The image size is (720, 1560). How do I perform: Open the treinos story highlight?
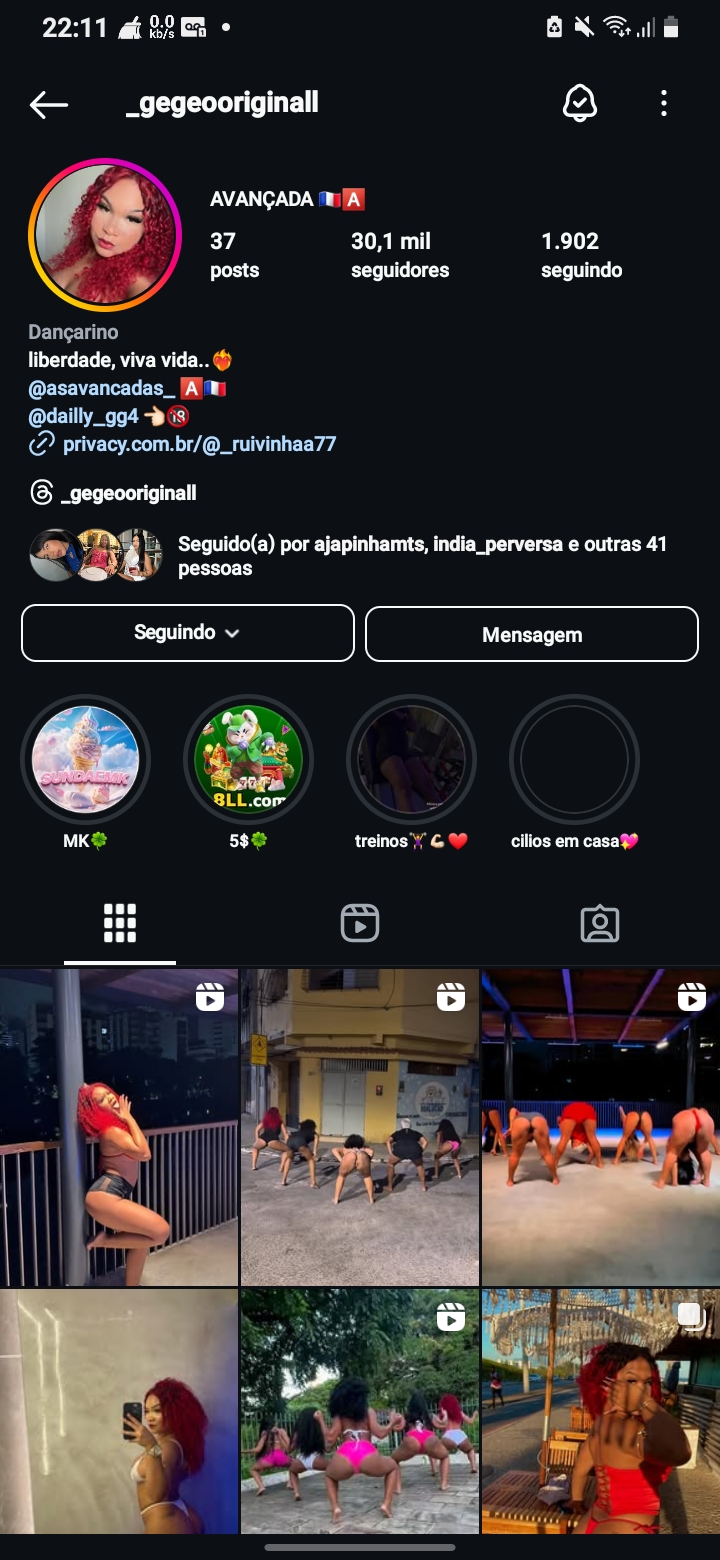point(411,760)
